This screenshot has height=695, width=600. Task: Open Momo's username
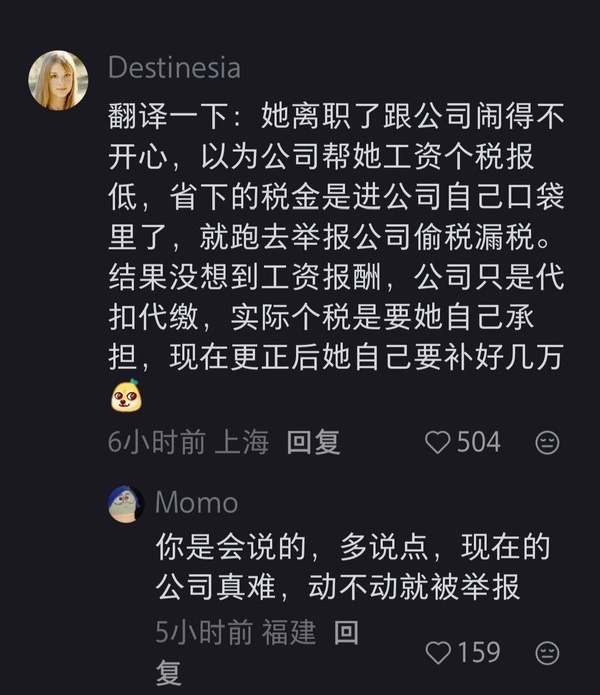coord(196,502)
